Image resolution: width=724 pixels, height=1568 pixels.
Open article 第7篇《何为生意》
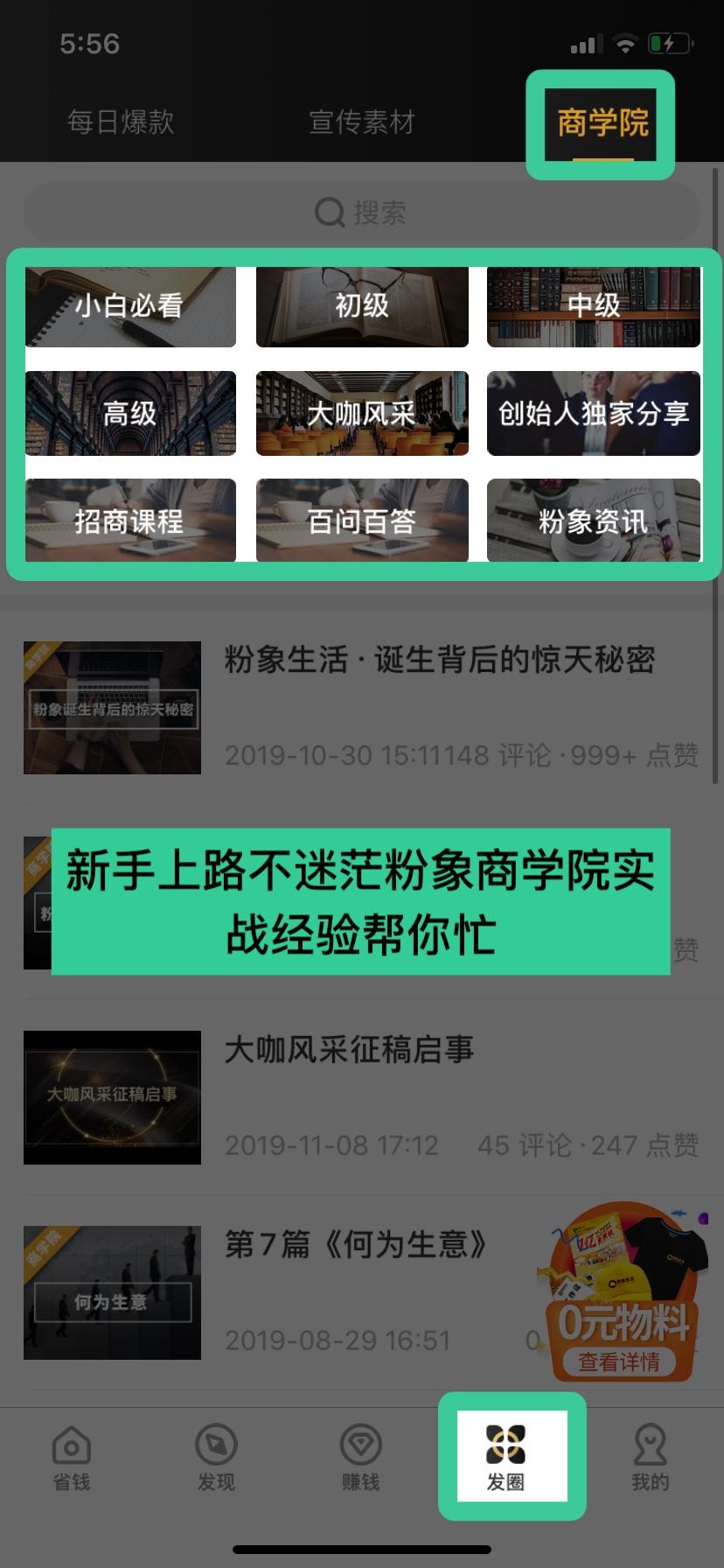point(355,1244)
